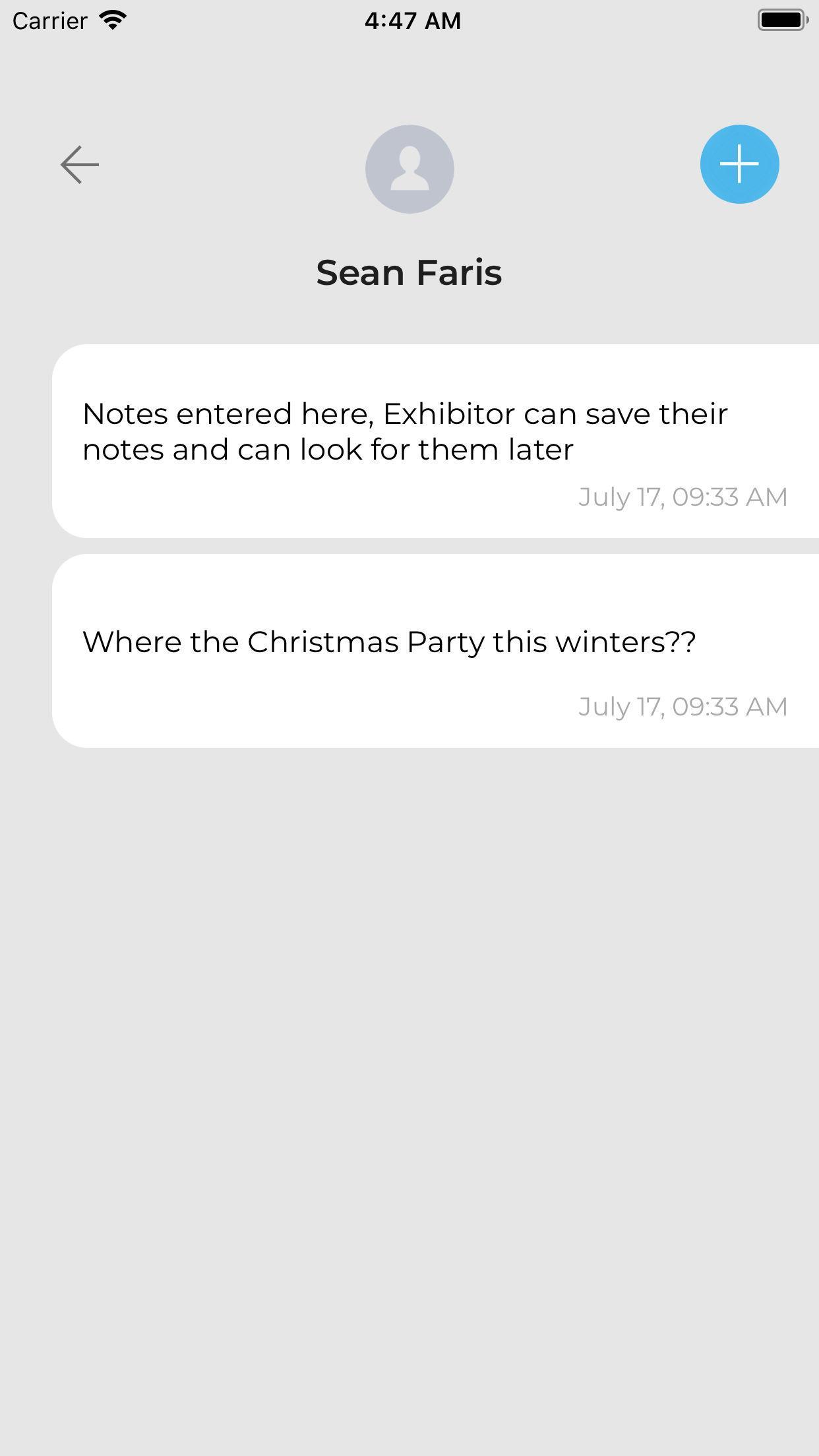Open Sean Faris profile avatar

pos(409,169)
